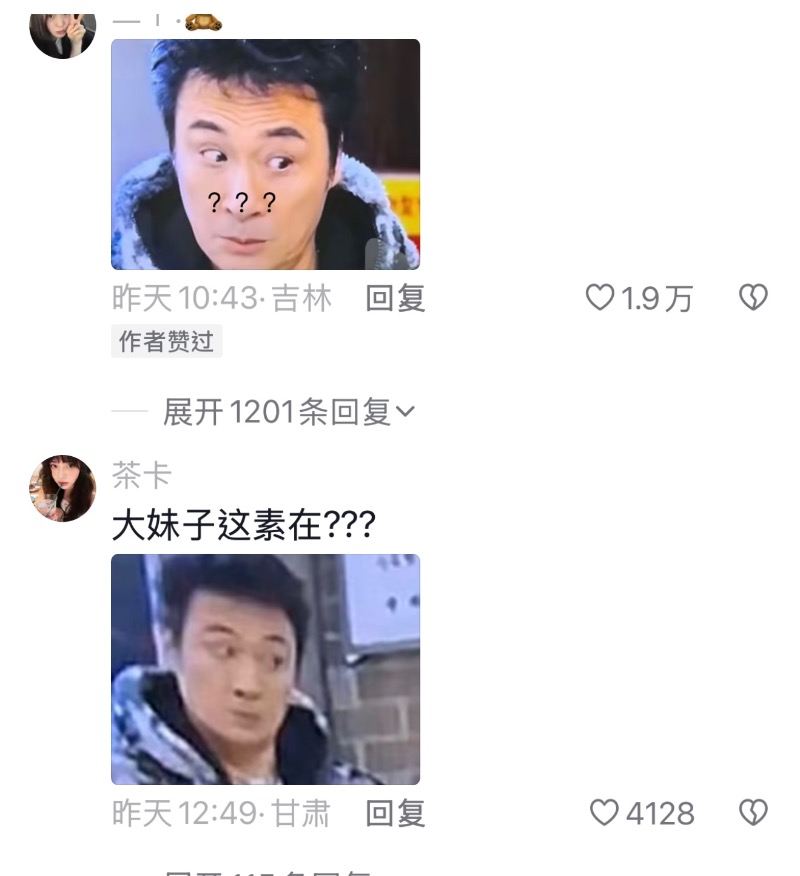Image resolution: width=800 pixels, height=876 pixels.
Task: Like the comment from 吉林 with 1.9万 likes
Action: point(600,298)
